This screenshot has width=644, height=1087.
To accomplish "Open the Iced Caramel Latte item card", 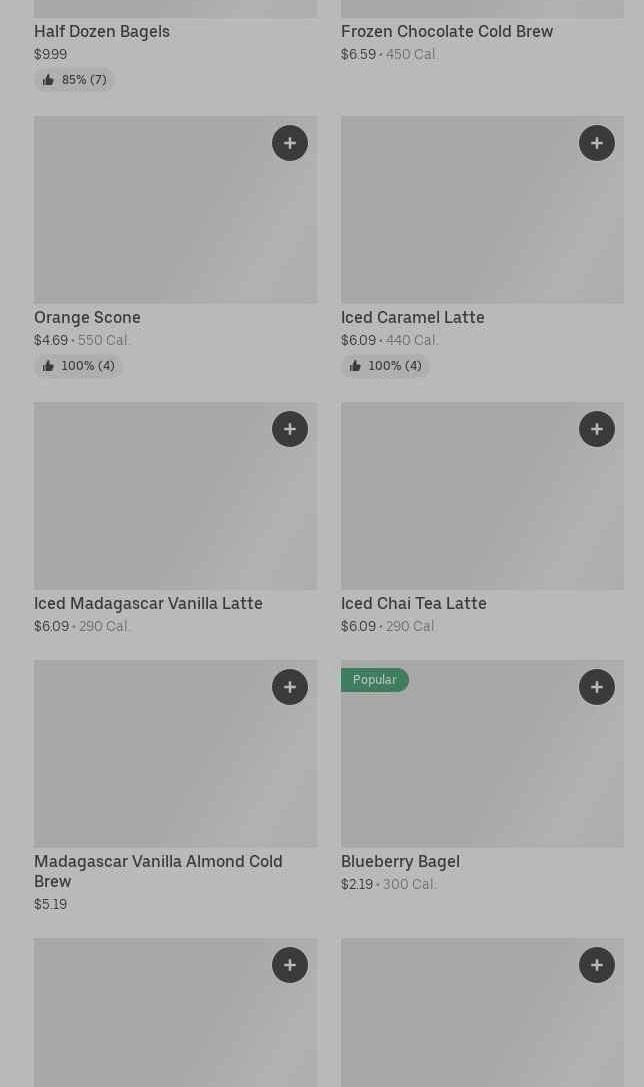I will (x=482, y=247).
